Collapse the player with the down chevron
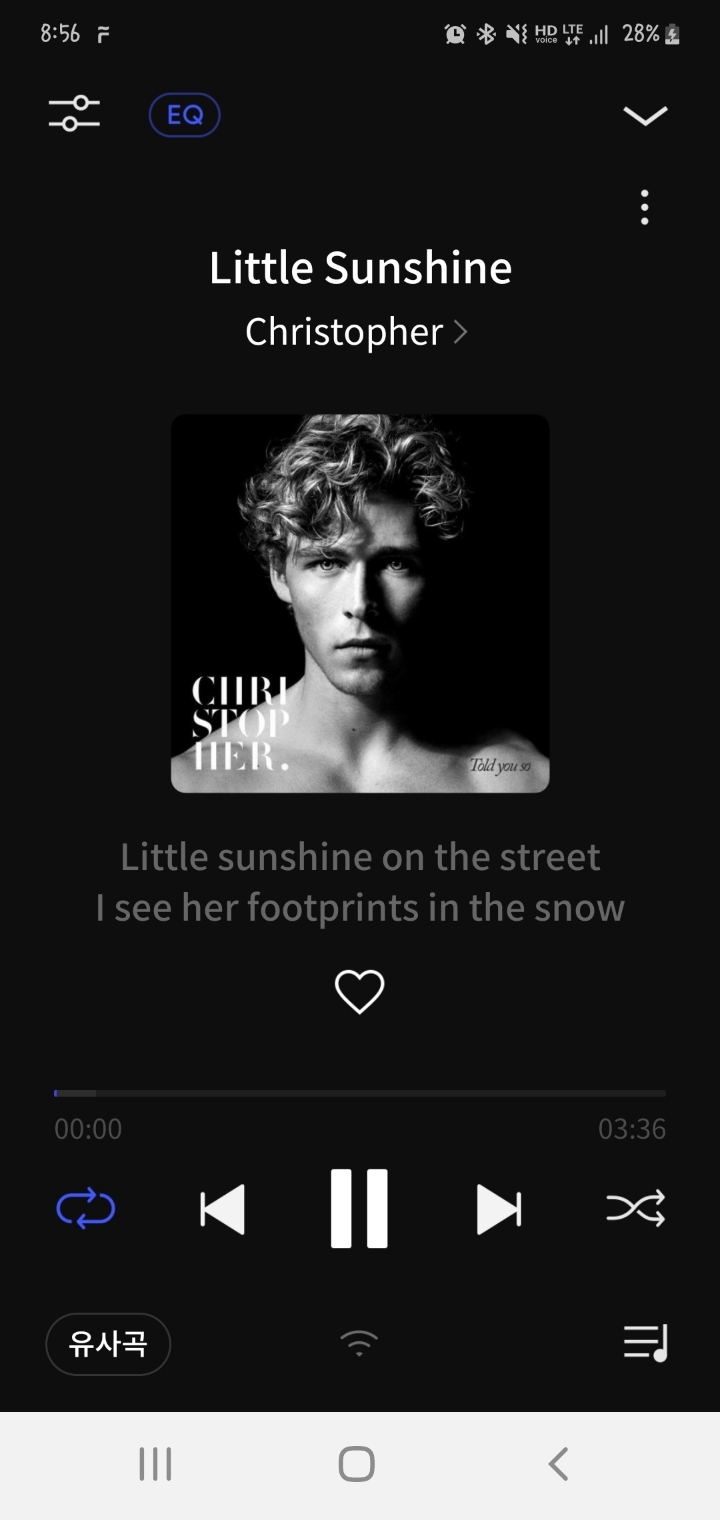Image resolution: width=720 pixels, height=1520 pixels. (x=645, y=116)
